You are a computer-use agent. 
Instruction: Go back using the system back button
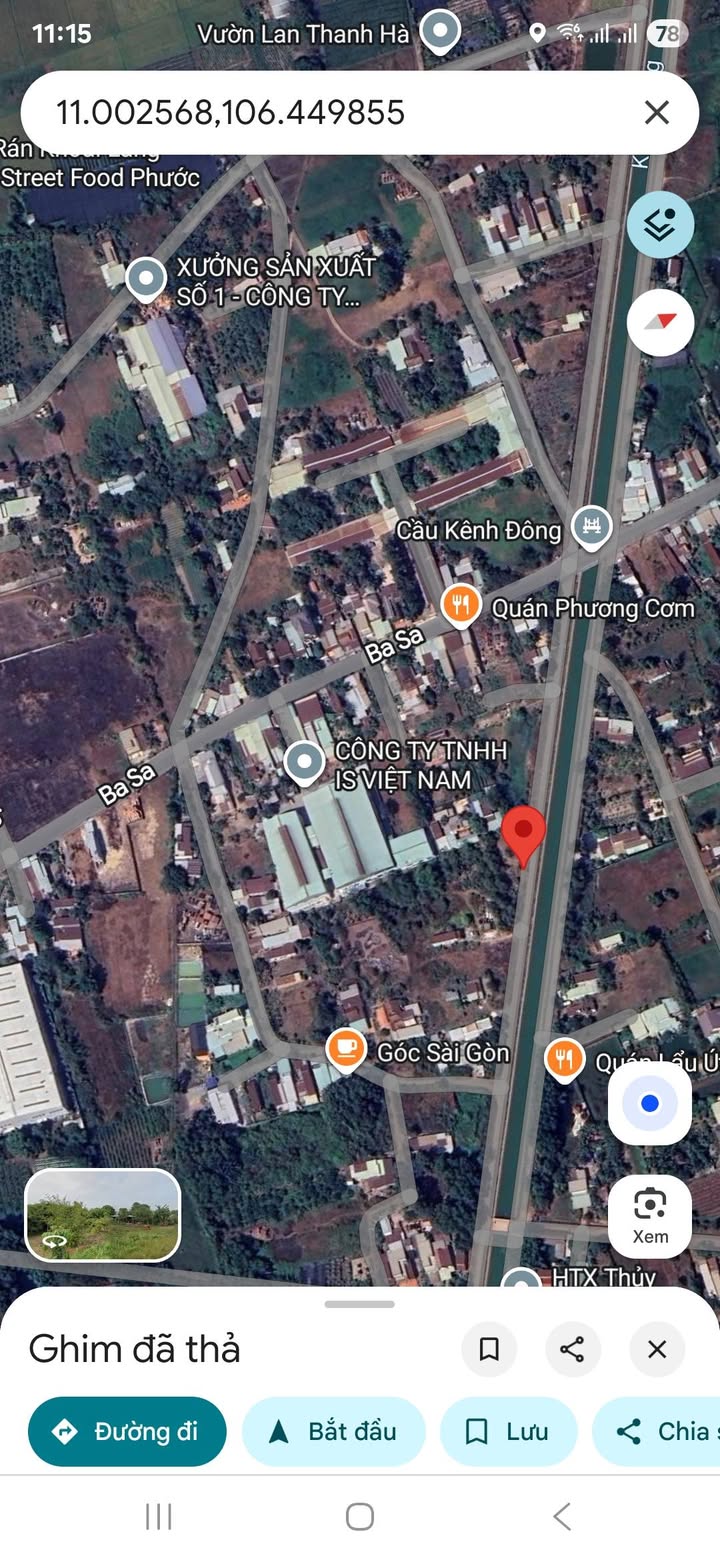click(562, 1516)
